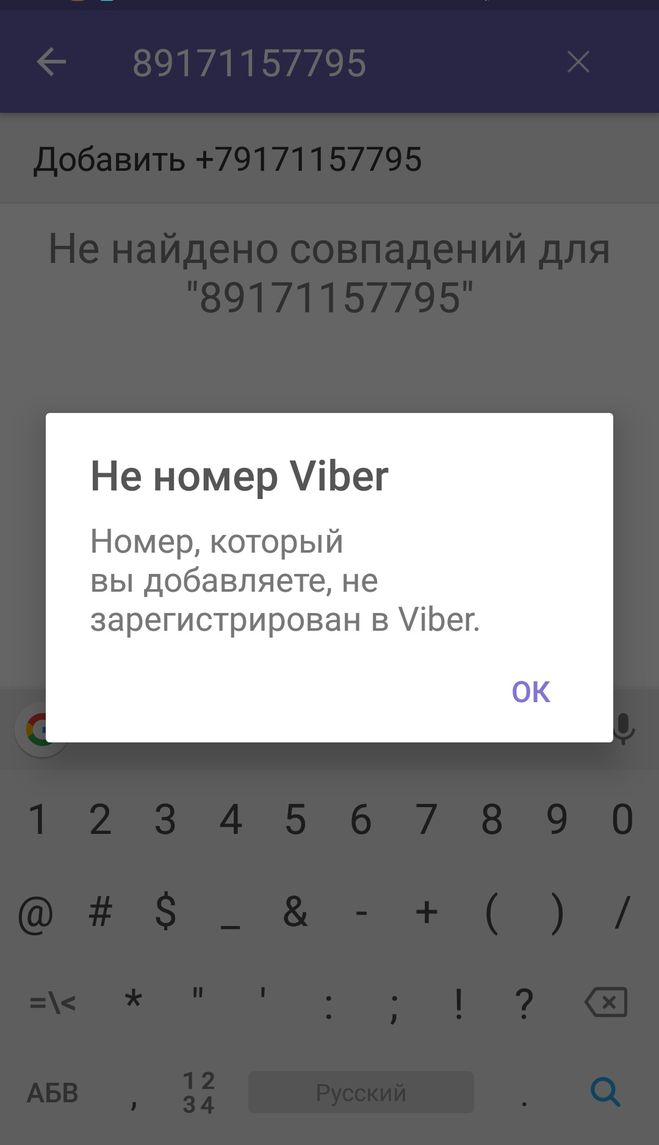Clear the search field with X

click(578, 63)
